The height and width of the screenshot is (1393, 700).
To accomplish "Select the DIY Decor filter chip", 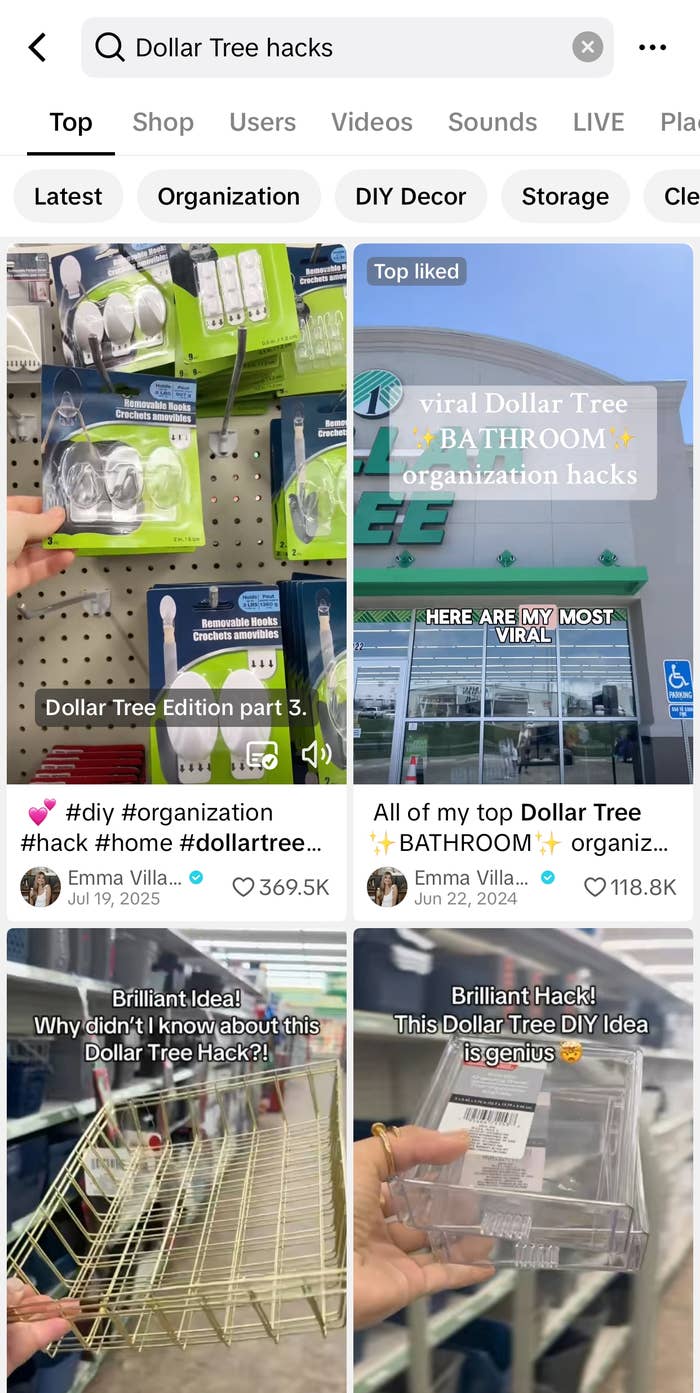I will 411,196.
